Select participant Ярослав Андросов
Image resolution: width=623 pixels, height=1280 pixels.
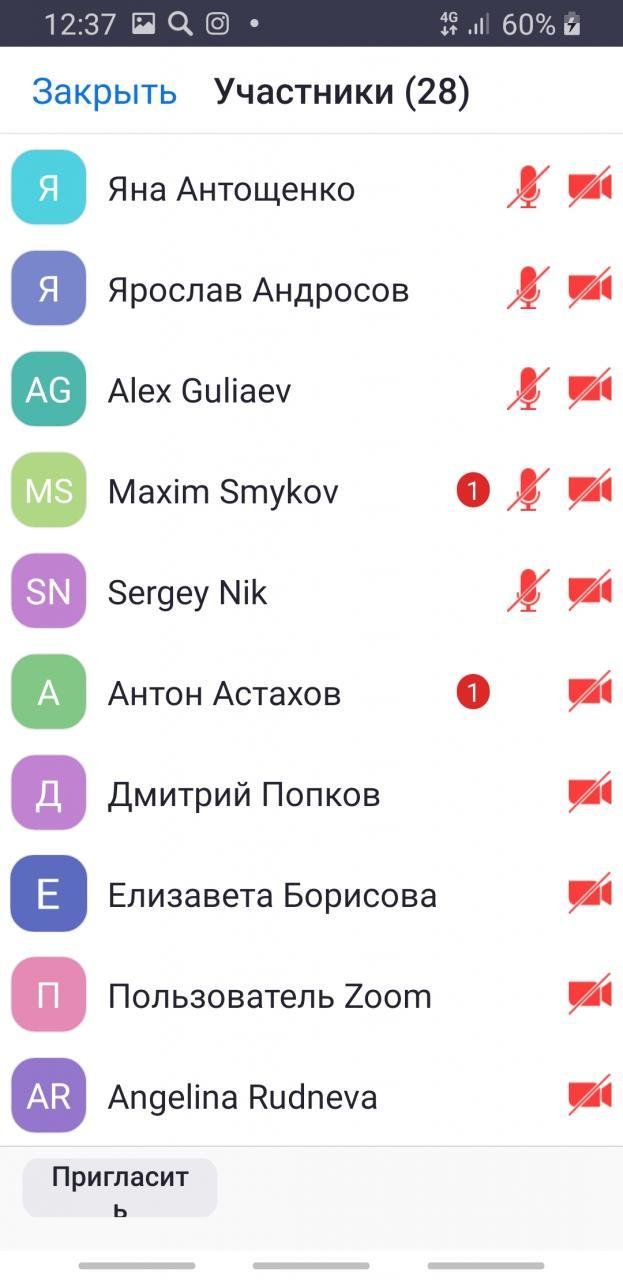[311, 289]
